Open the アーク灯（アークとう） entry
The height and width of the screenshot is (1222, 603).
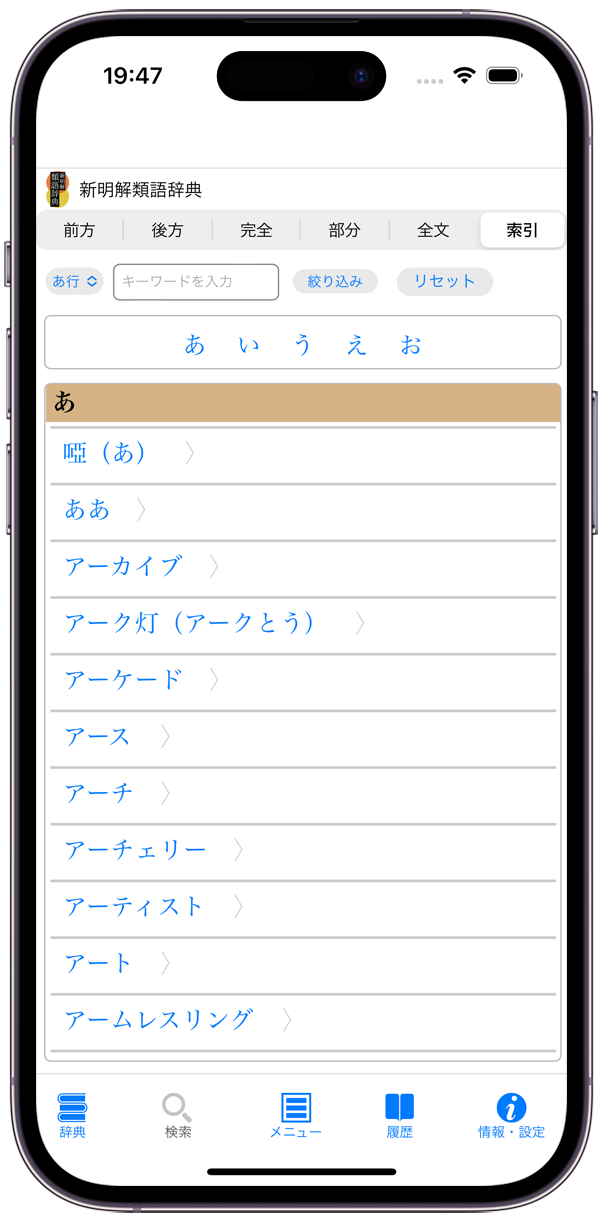190,624
